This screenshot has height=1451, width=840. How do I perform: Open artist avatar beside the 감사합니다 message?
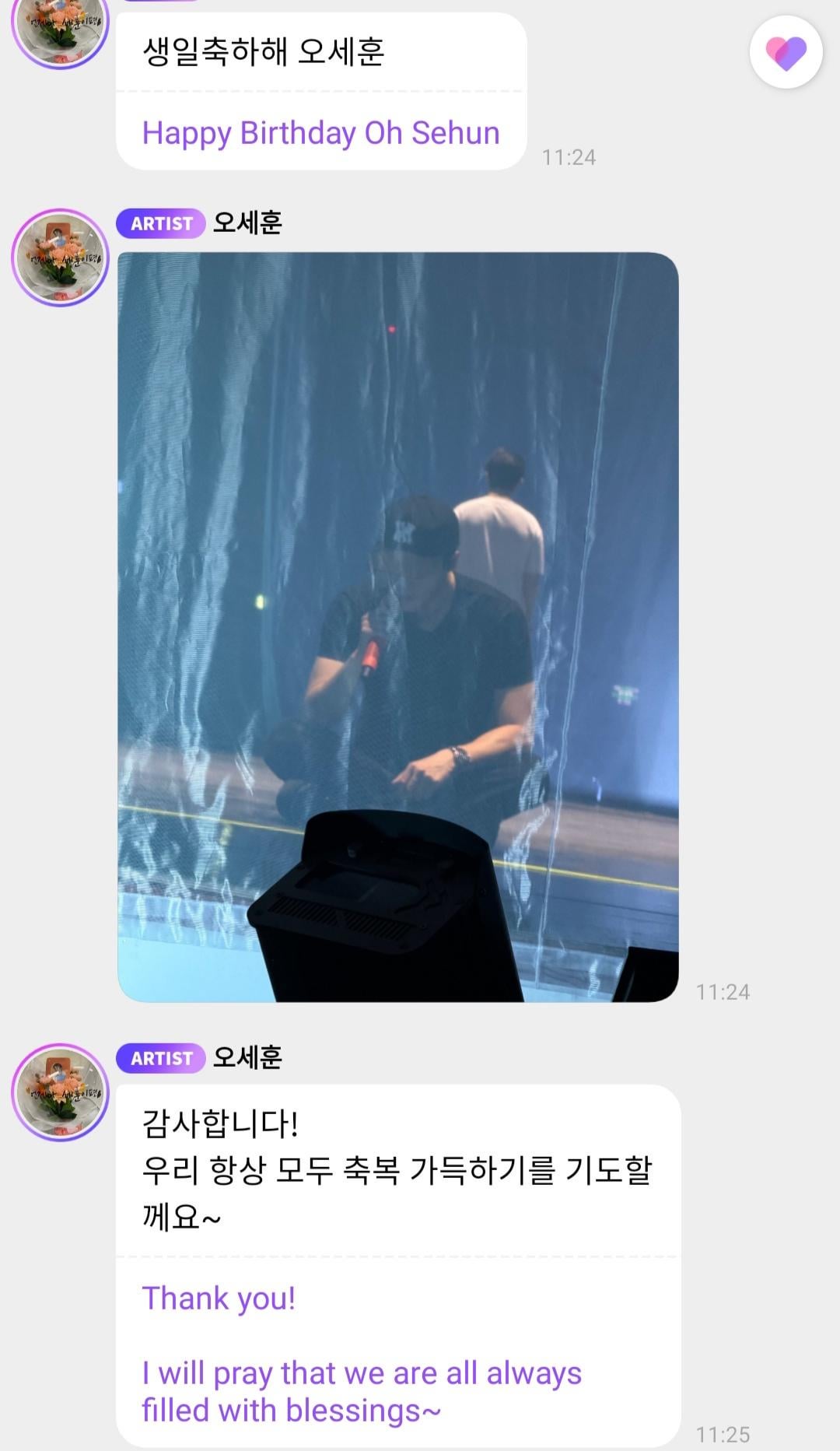click(x=60, y=1092)
